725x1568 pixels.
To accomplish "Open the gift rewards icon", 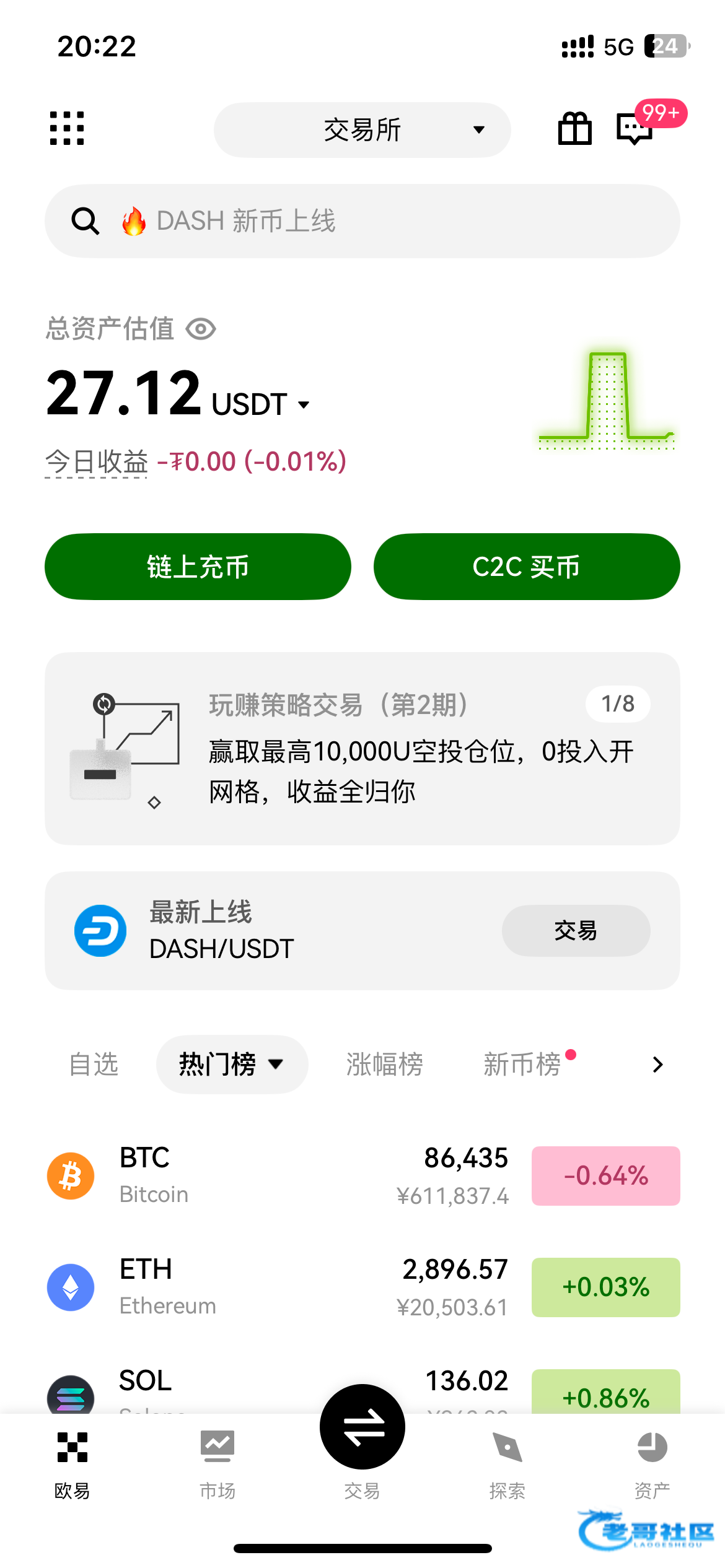I will (574, 129).
